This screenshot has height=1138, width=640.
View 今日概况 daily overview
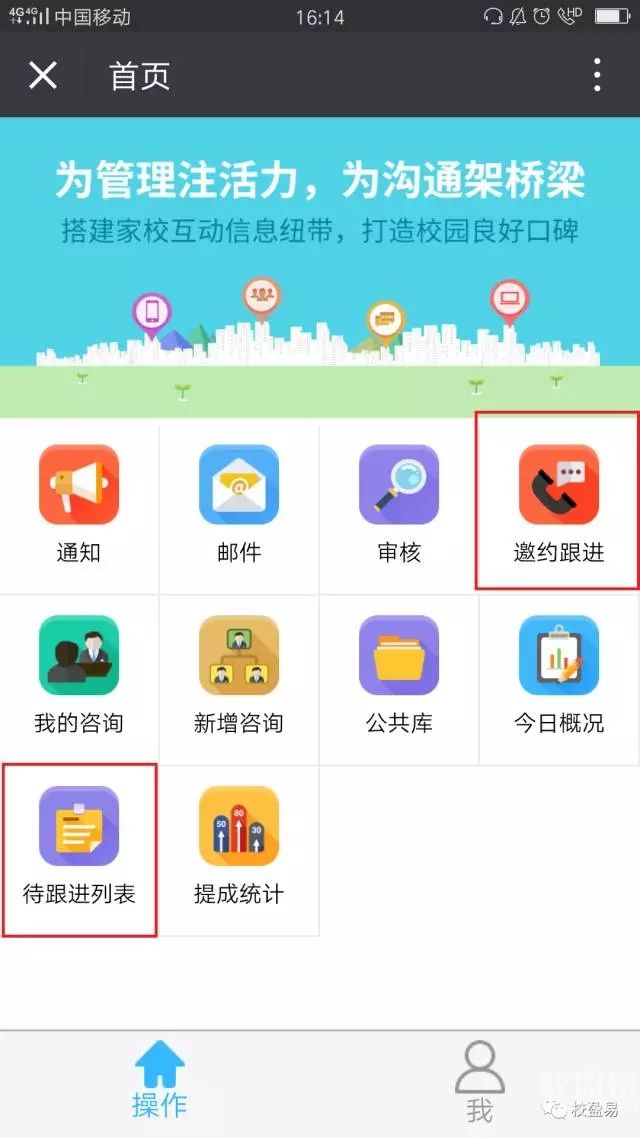[x=558, y=675]
